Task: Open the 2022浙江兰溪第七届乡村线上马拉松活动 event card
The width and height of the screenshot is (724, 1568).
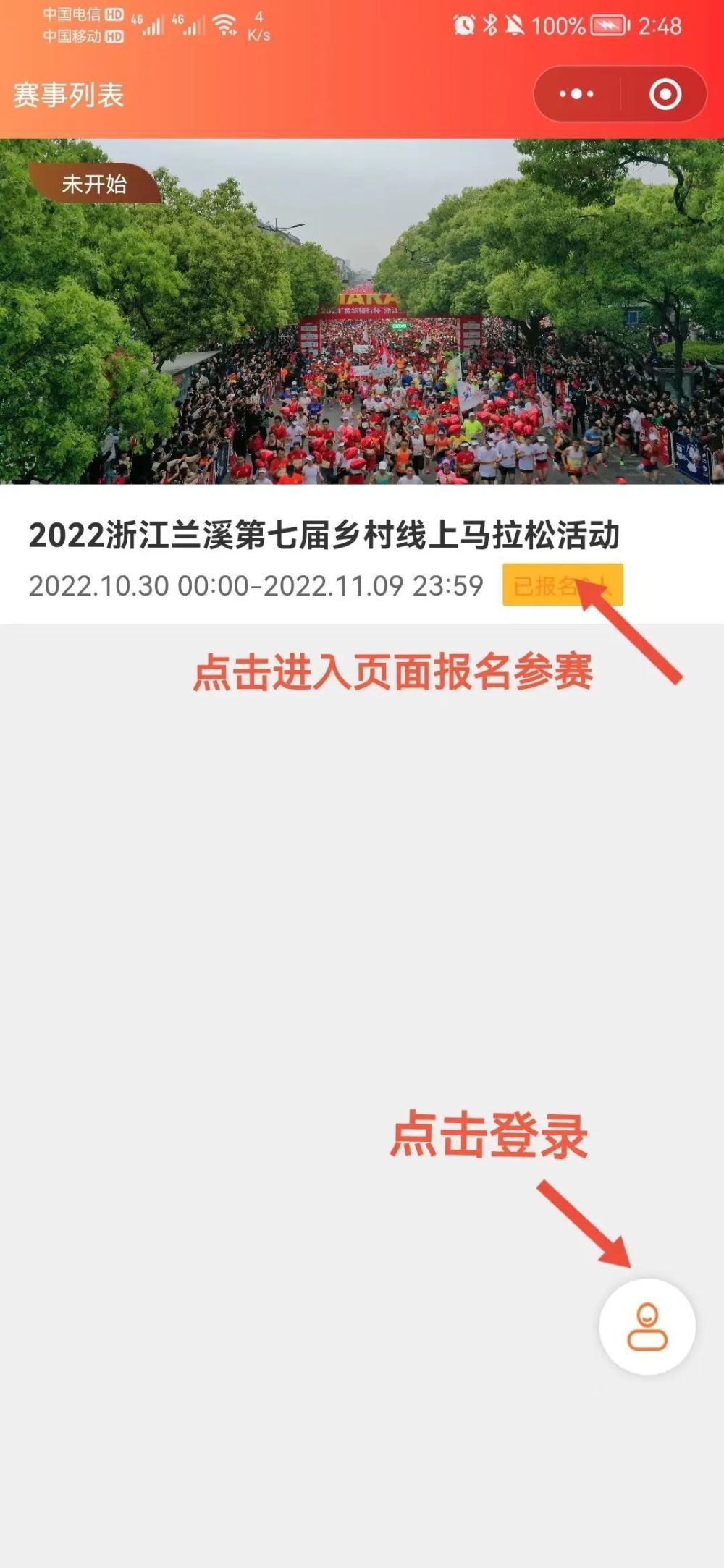Action: pyautogui.click(x=324, y=535)
